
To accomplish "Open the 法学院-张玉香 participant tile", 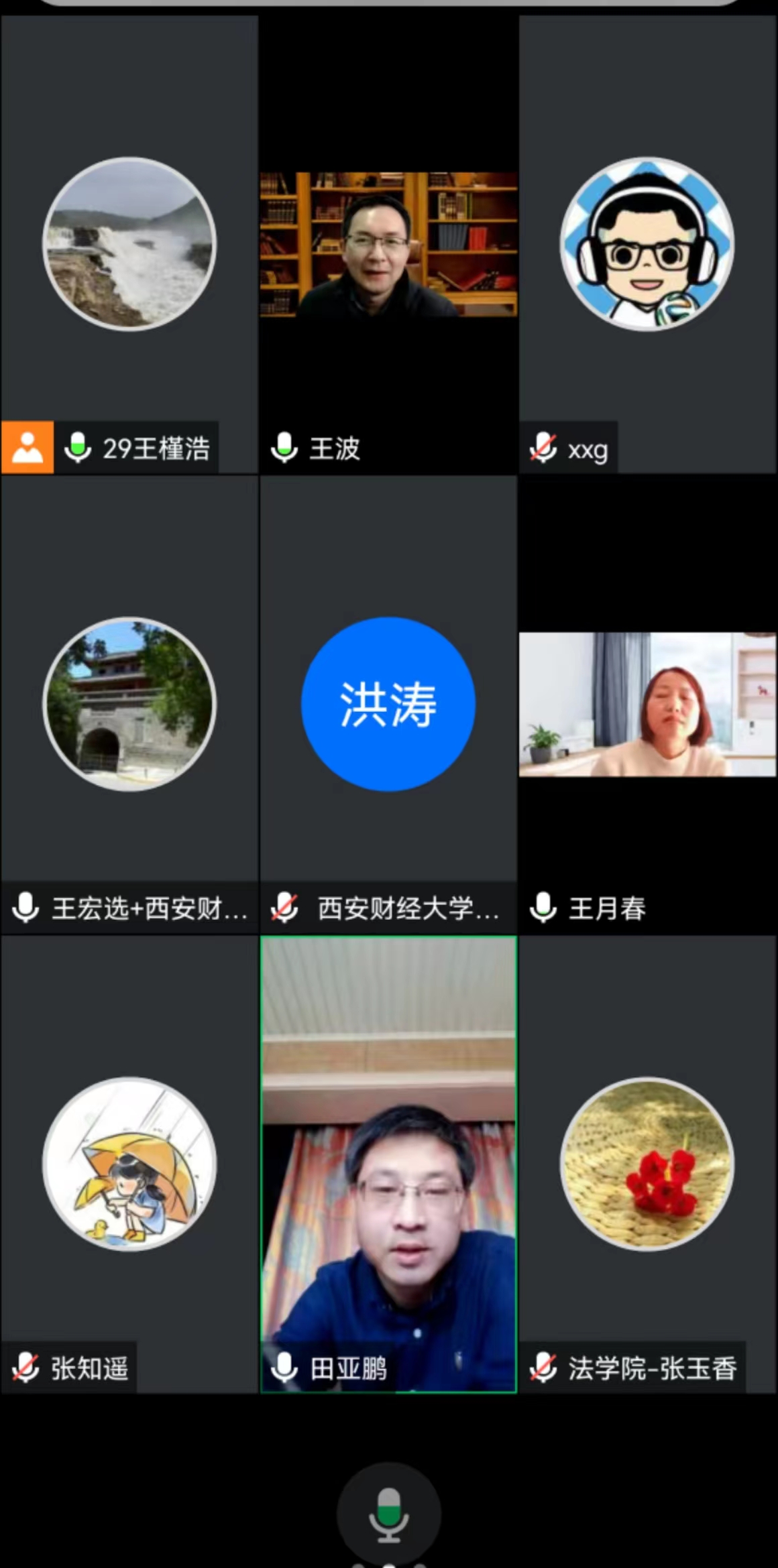I will [647, 1164].
